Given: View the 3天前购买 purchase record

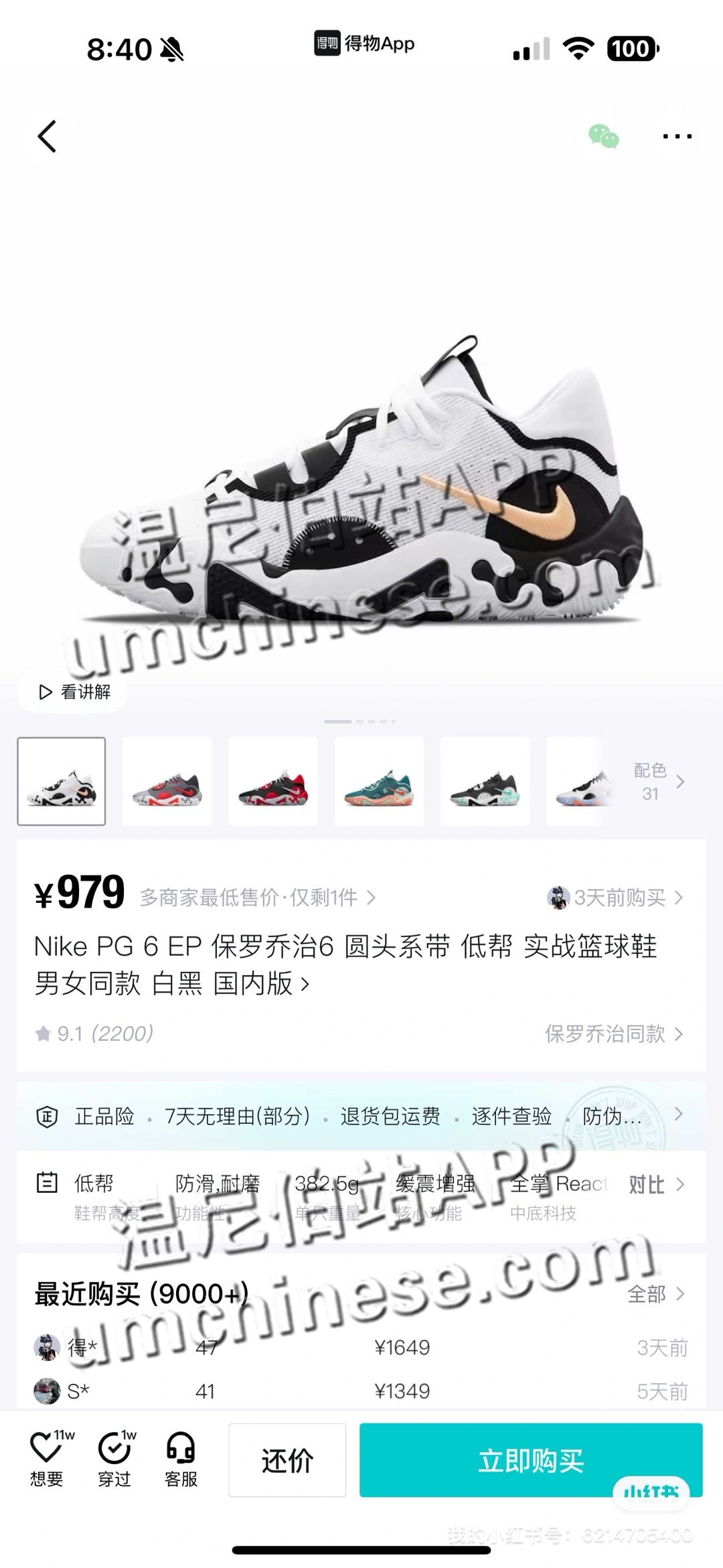Looking at the screenshot, I should 616,898.
